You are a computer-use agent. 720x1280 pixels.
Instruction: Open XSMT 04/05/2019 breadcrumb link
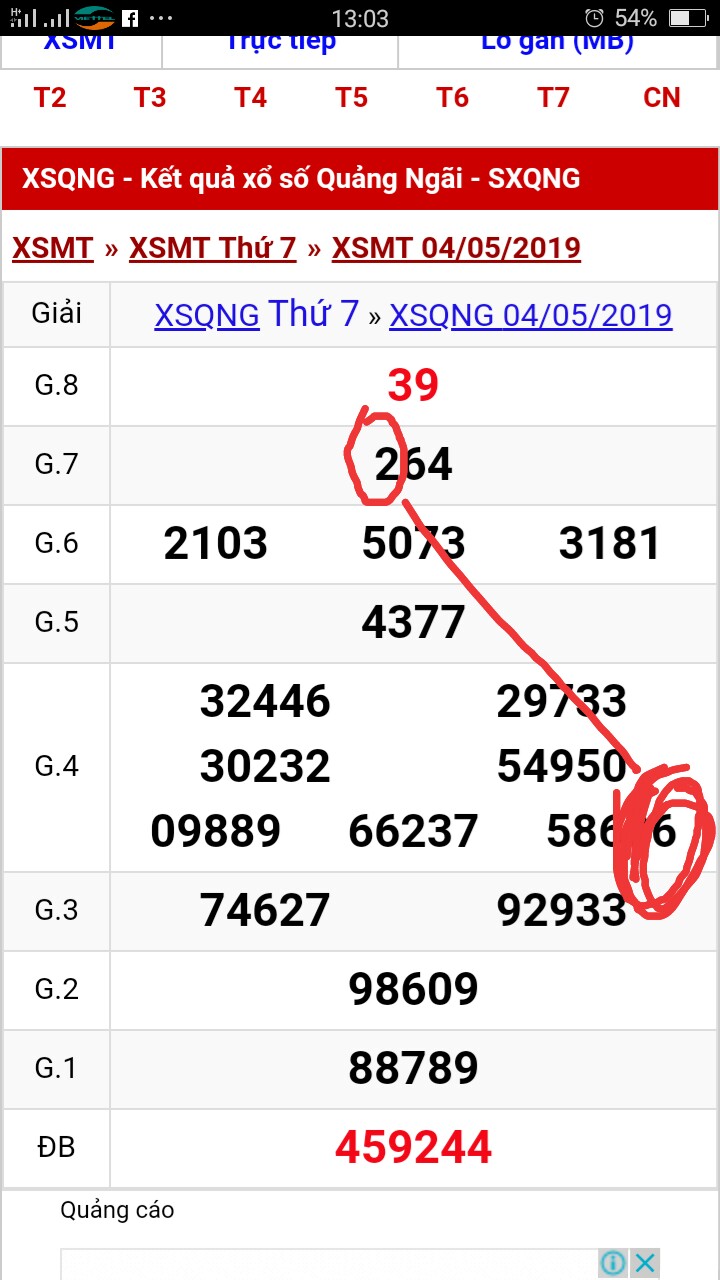pyautogui.click(x=456, y=248)
